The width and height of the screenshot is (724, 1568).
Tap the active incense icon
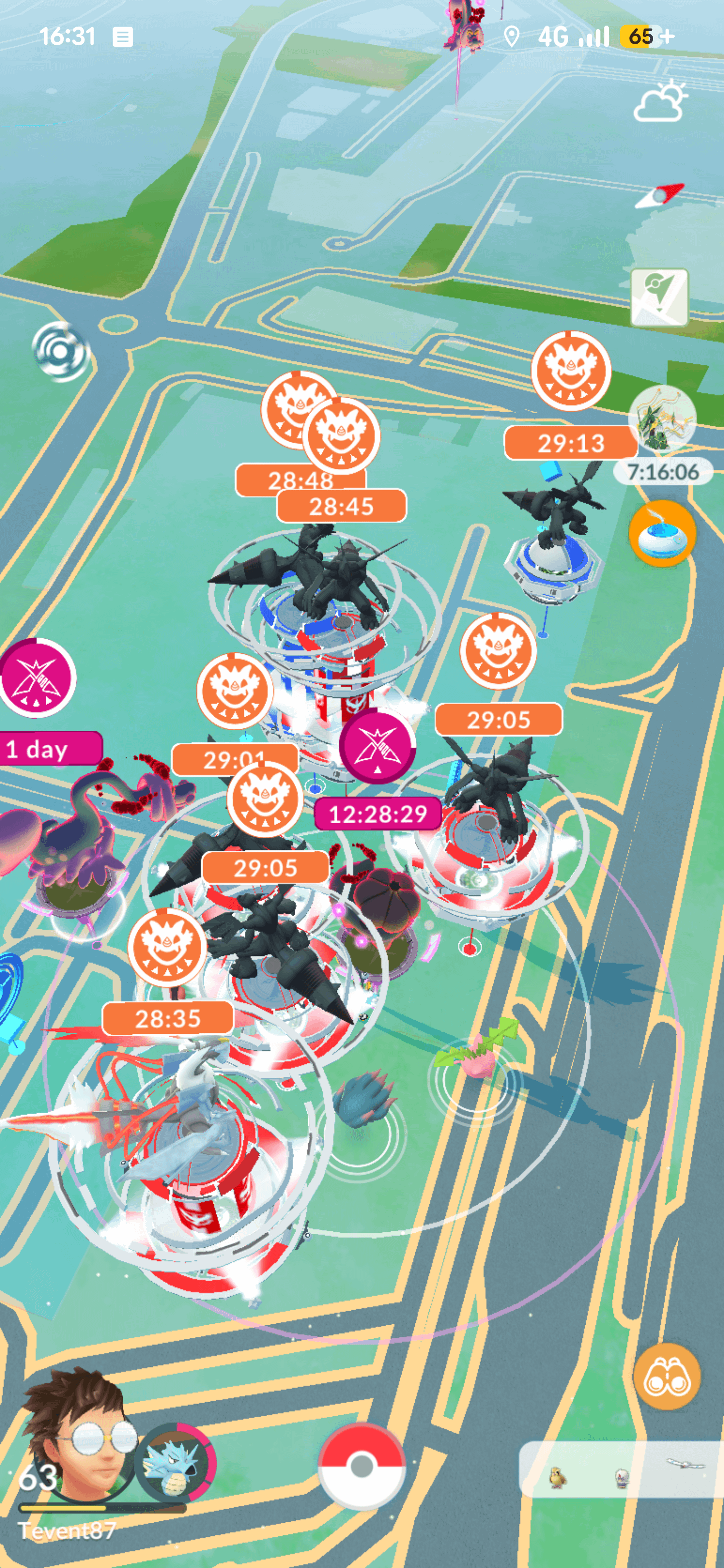coord(662,533)
